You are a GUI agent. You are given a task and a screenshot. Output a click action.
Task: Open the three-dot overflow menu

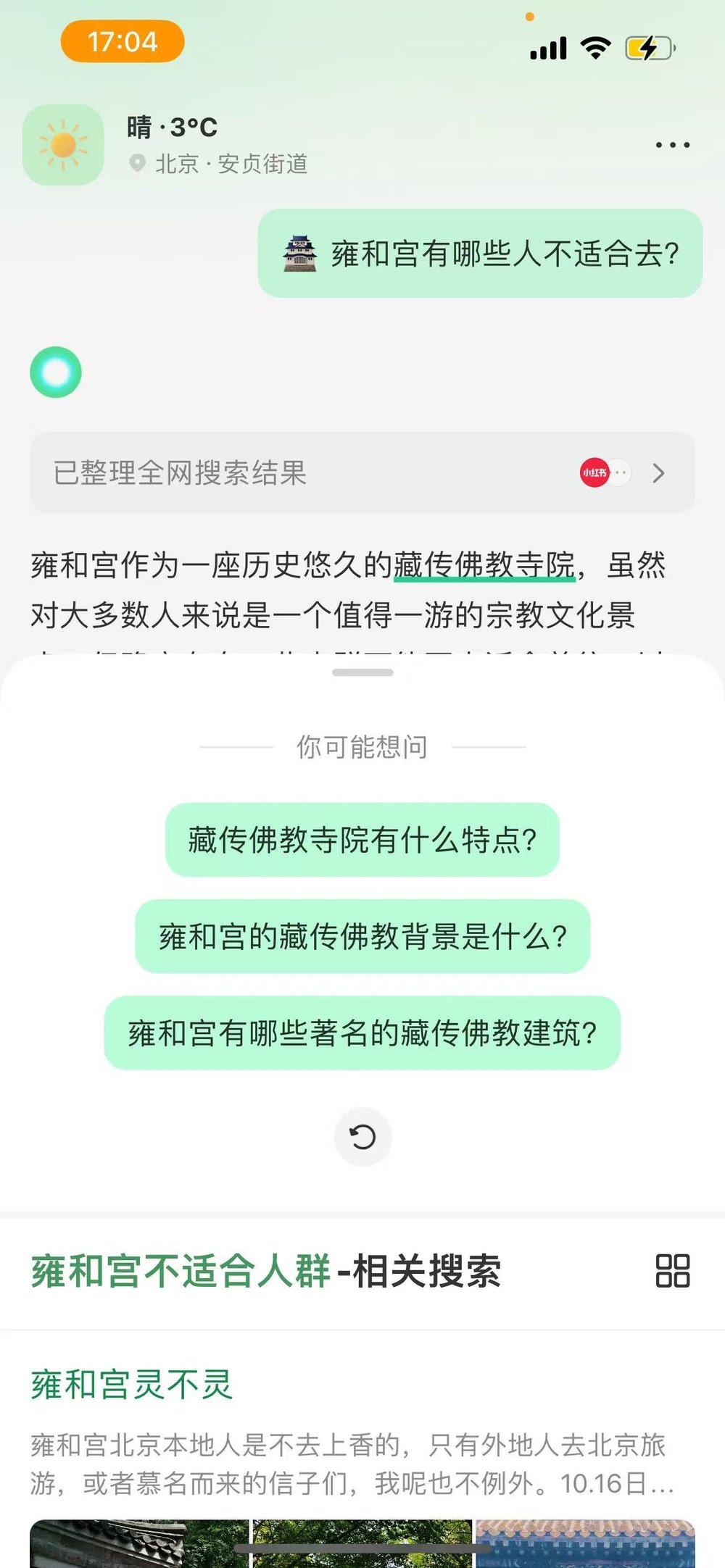672,145
